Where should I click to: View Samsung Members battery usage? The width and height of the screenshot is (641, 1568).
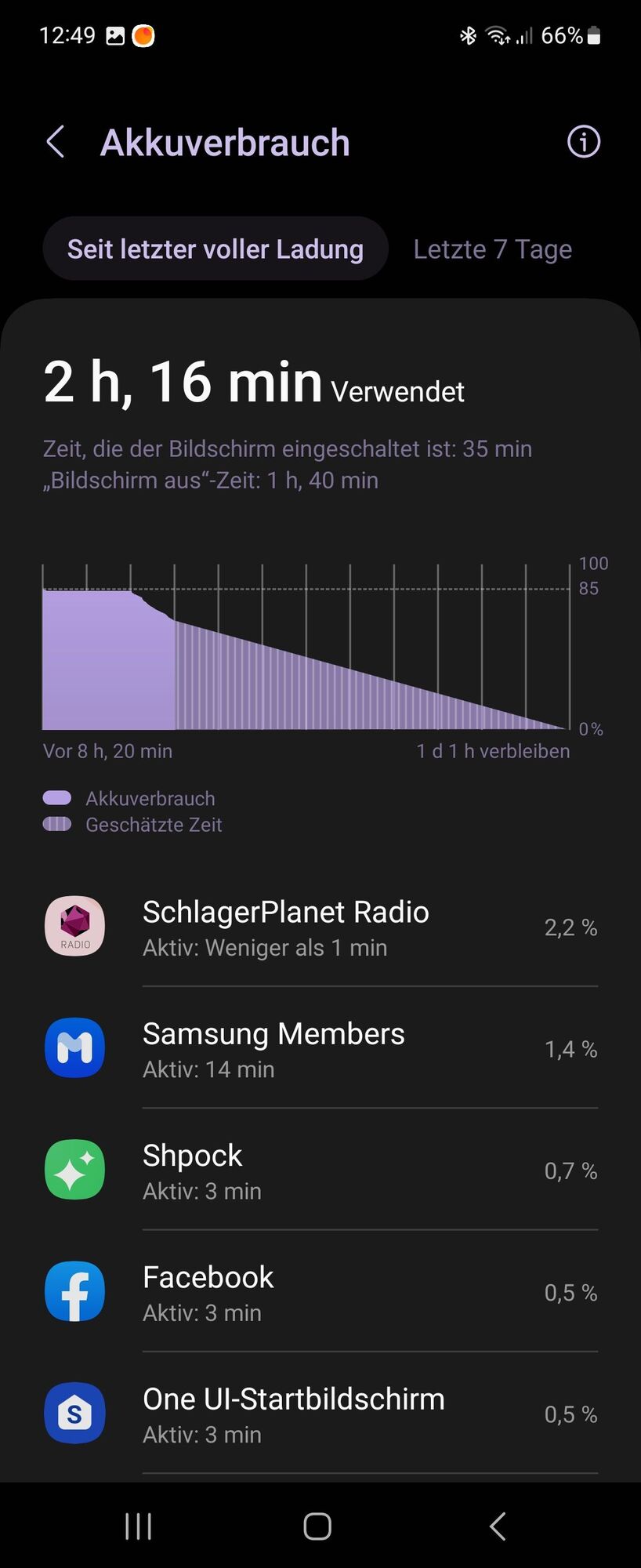321,1049
